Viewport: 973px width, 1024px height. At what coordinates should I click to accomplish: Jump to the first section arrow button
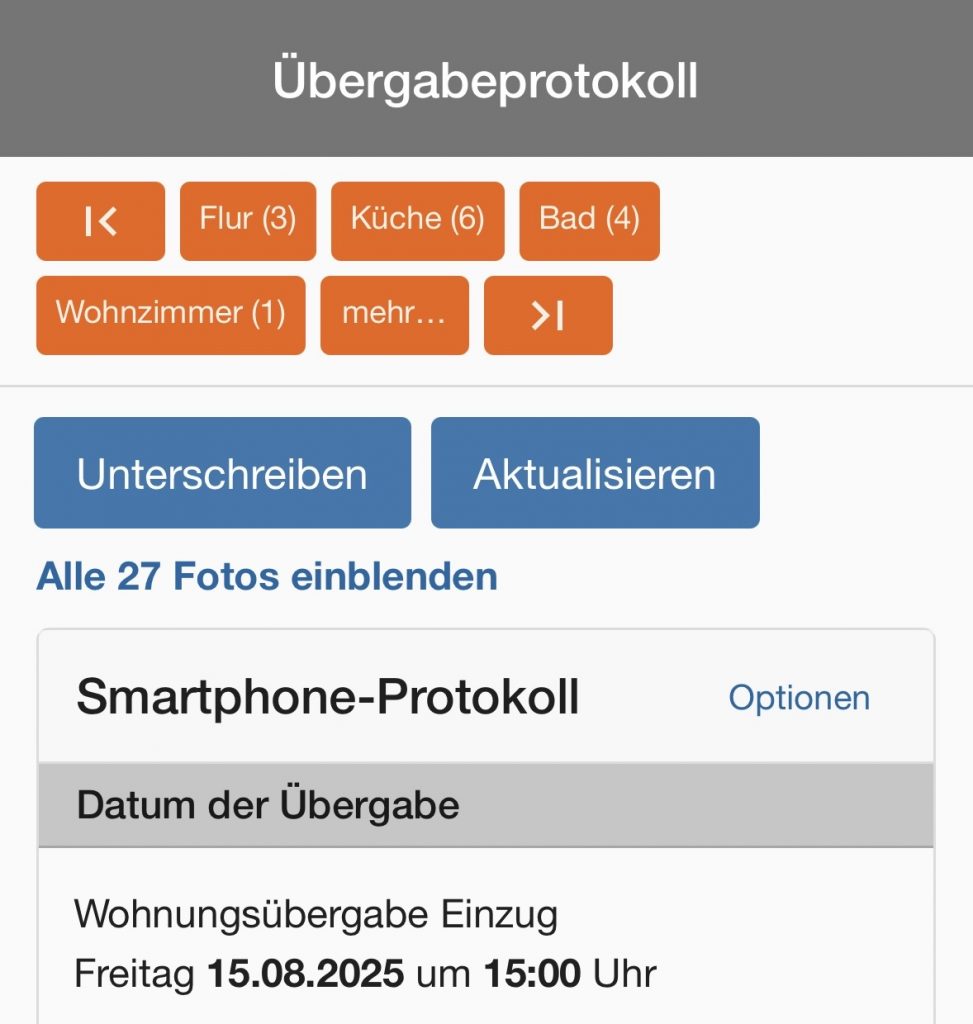pos(101,221)
